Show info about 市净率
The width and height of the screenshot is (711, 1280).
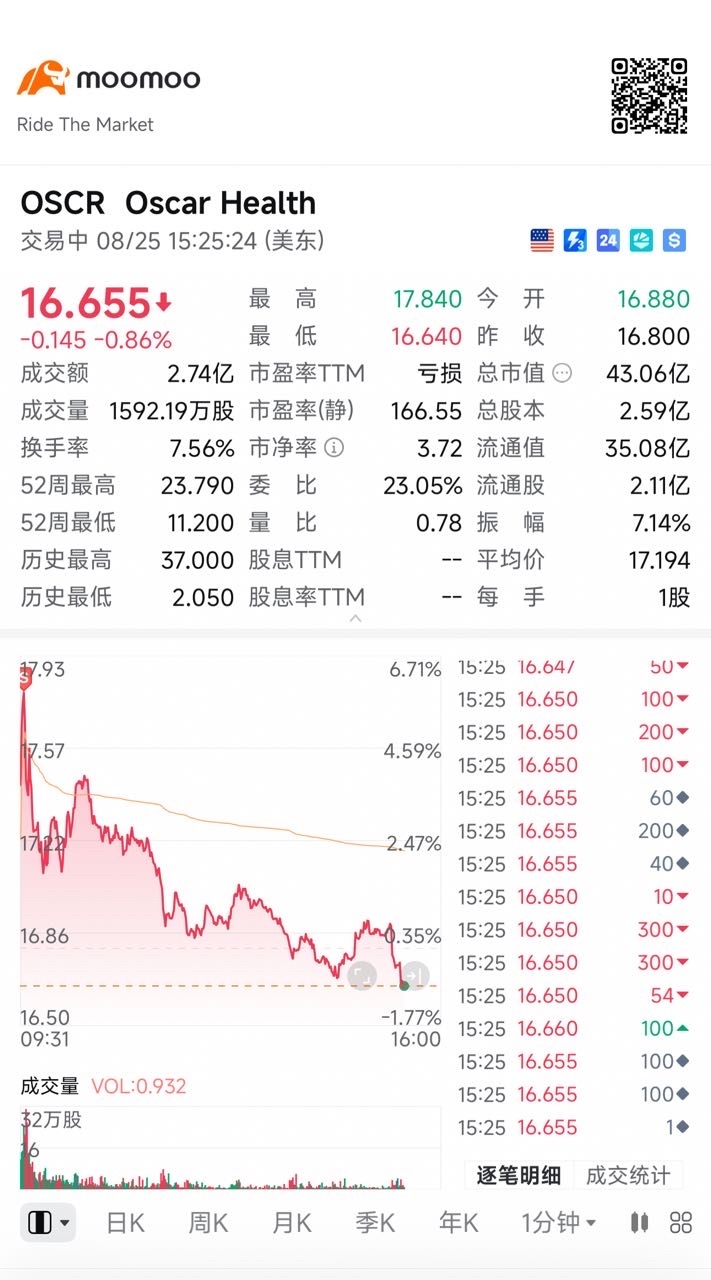click(335, 448)
